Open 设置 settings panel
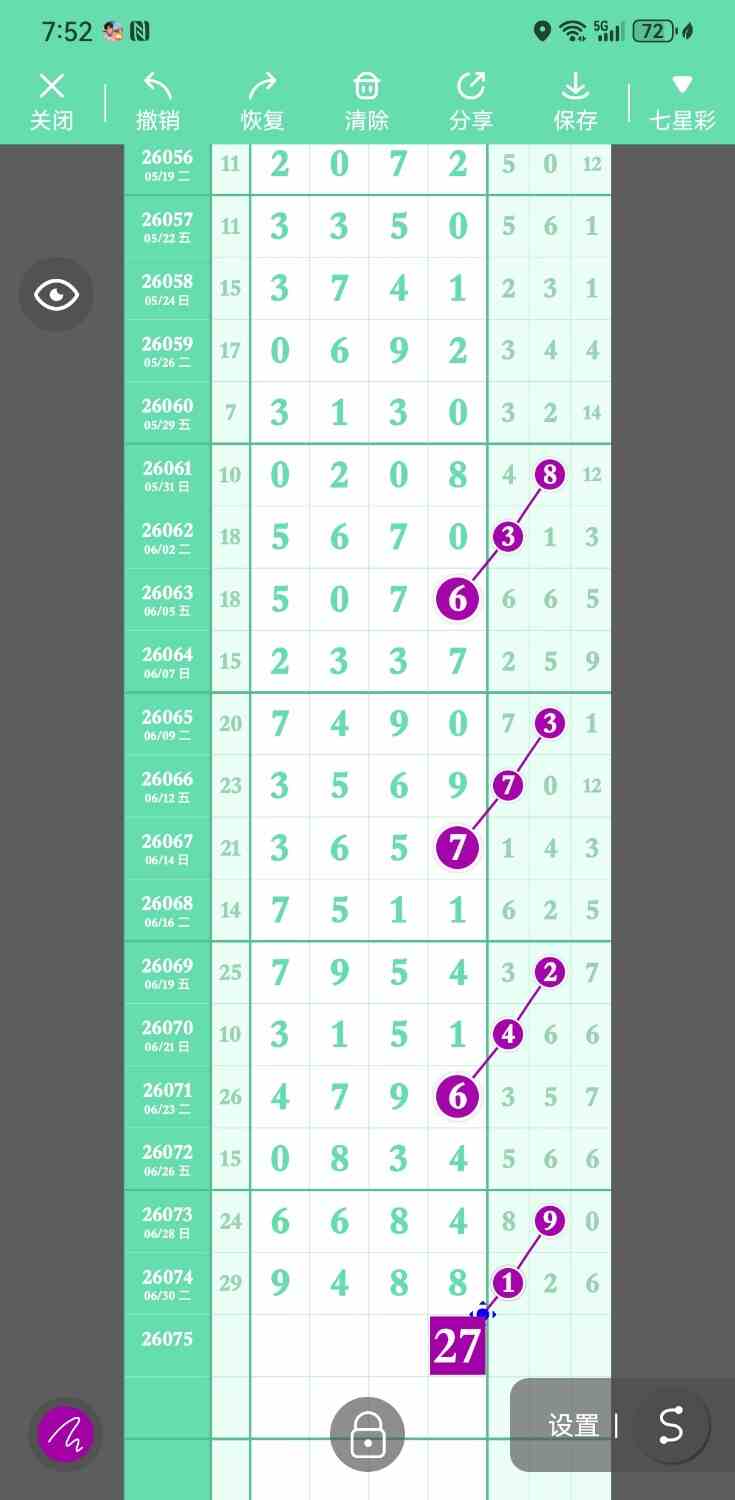Image resolution: width=735 pixels, height=1500 pixels. (x=573, y=1426)
